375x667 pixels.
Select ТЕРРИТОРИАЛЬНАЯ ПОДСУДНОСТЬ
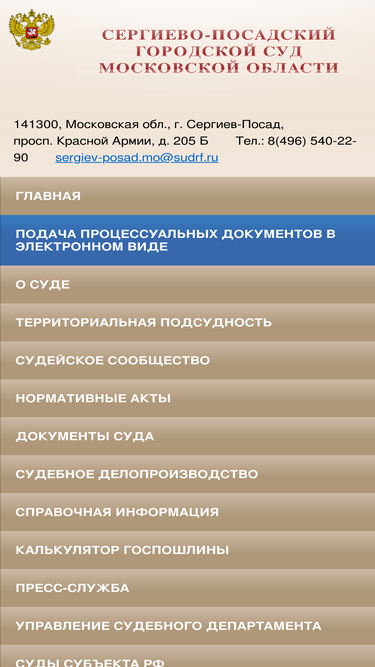tap(188, 322)
